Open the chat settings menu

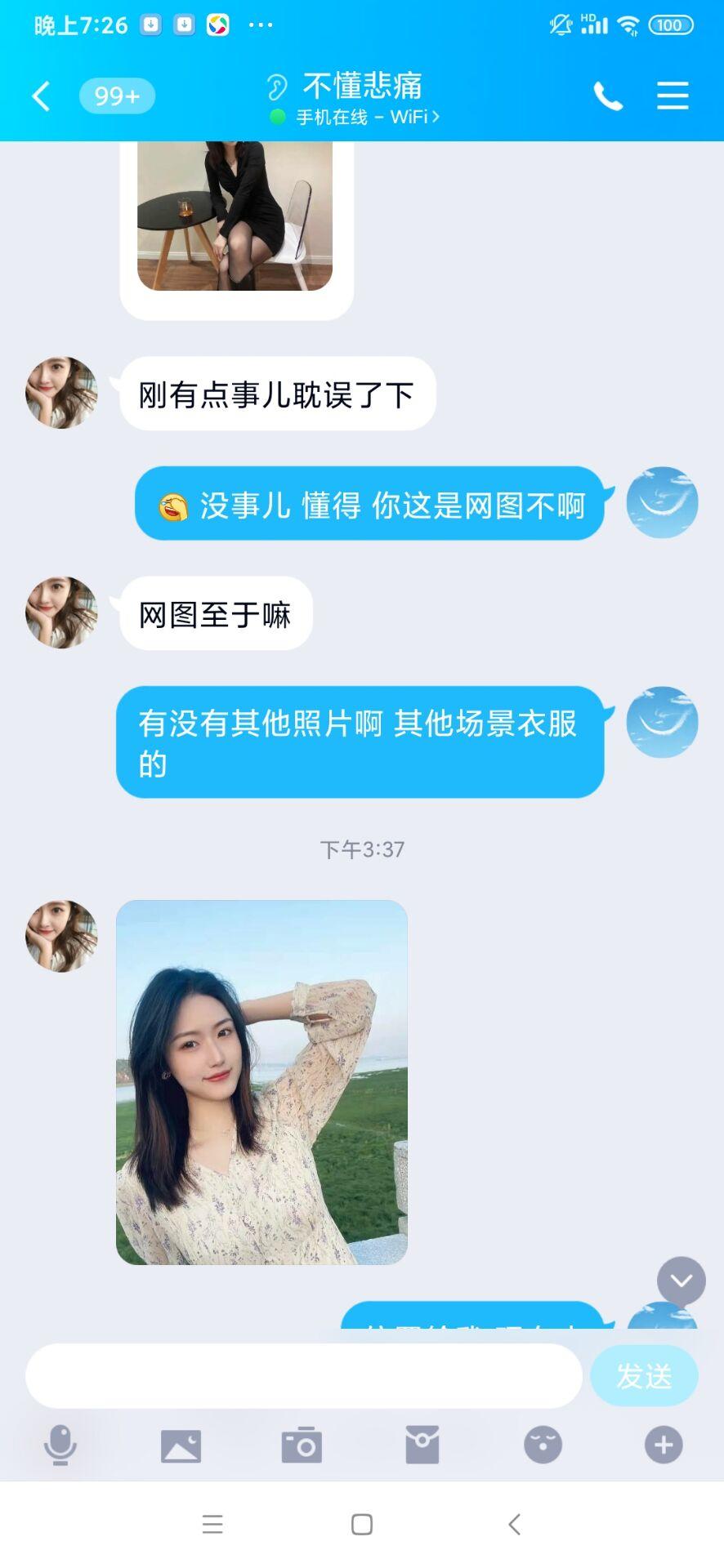(673, 96)
